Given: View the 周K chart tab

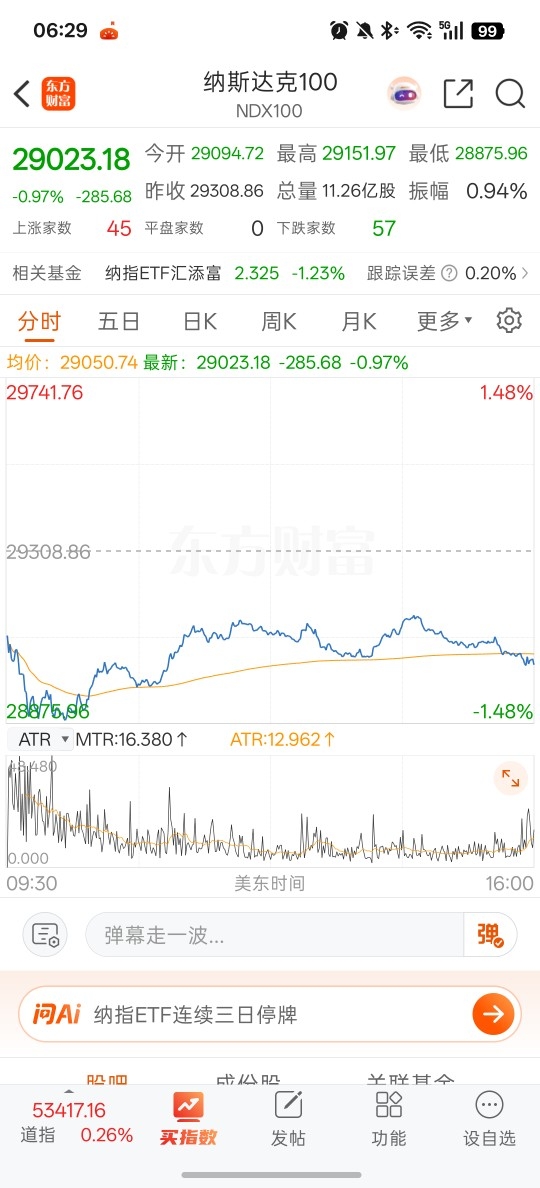Looking at the screenshot, I should click(x=279, y=321).
